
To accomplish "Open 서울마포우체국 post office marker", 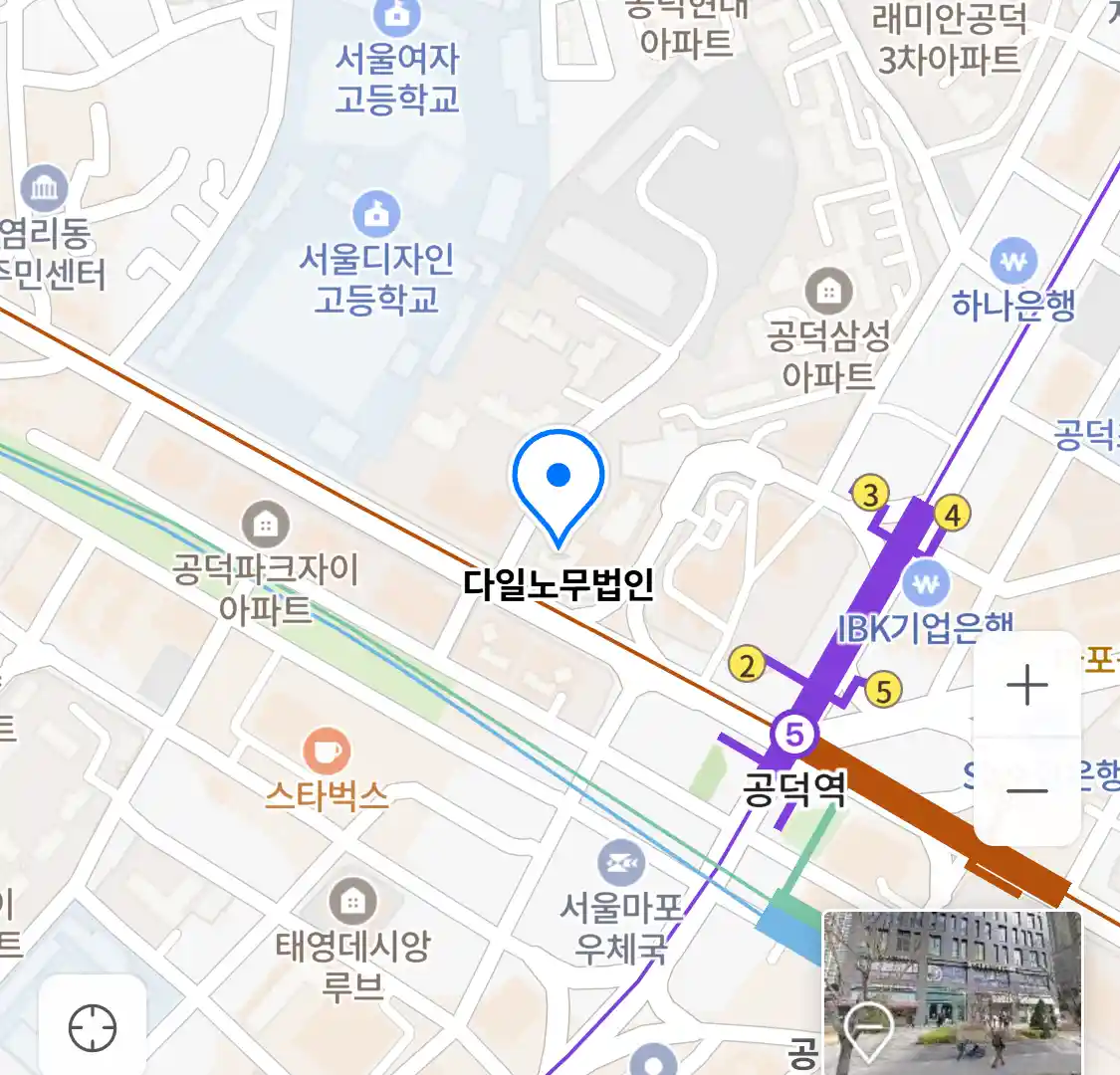I will (x=621, y=863).
